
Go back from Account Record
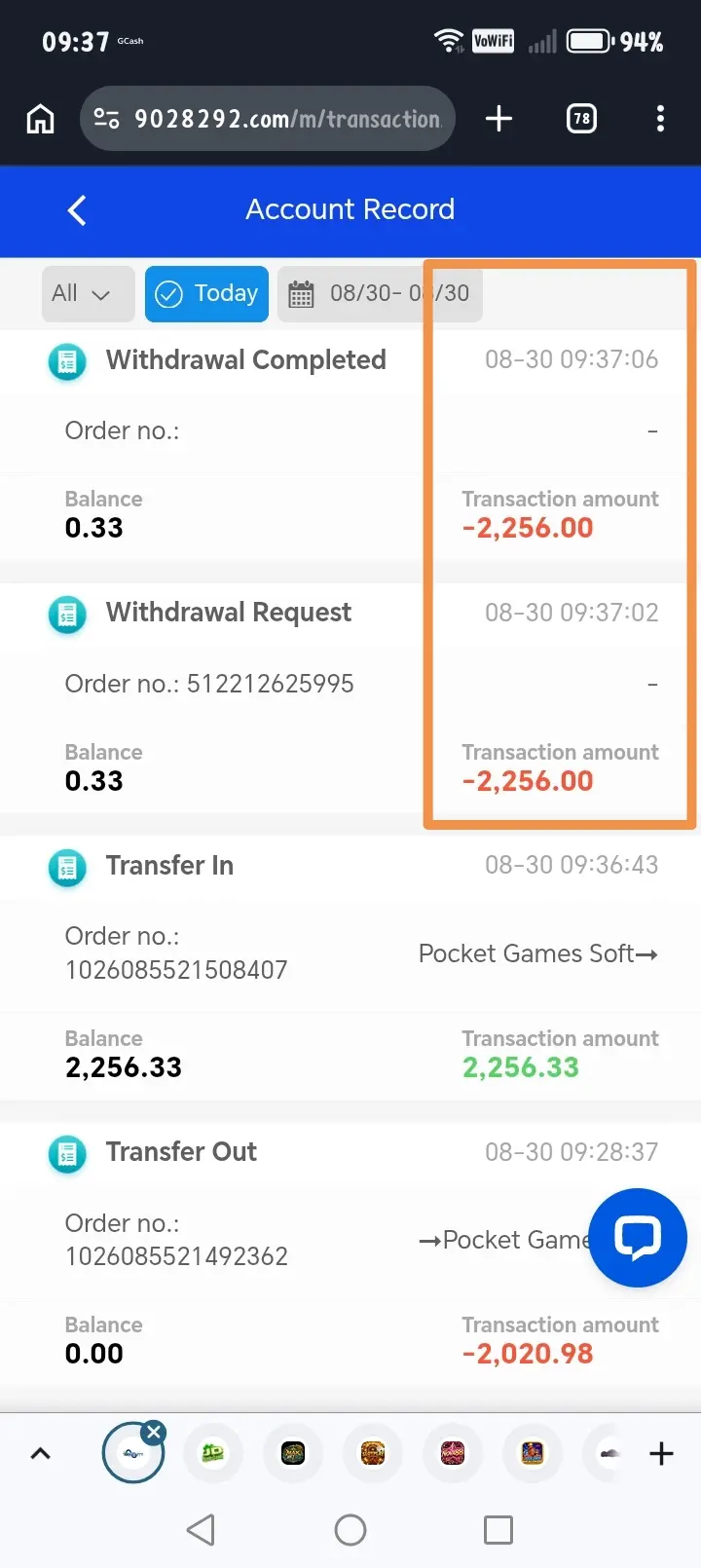tap(77, 209)
